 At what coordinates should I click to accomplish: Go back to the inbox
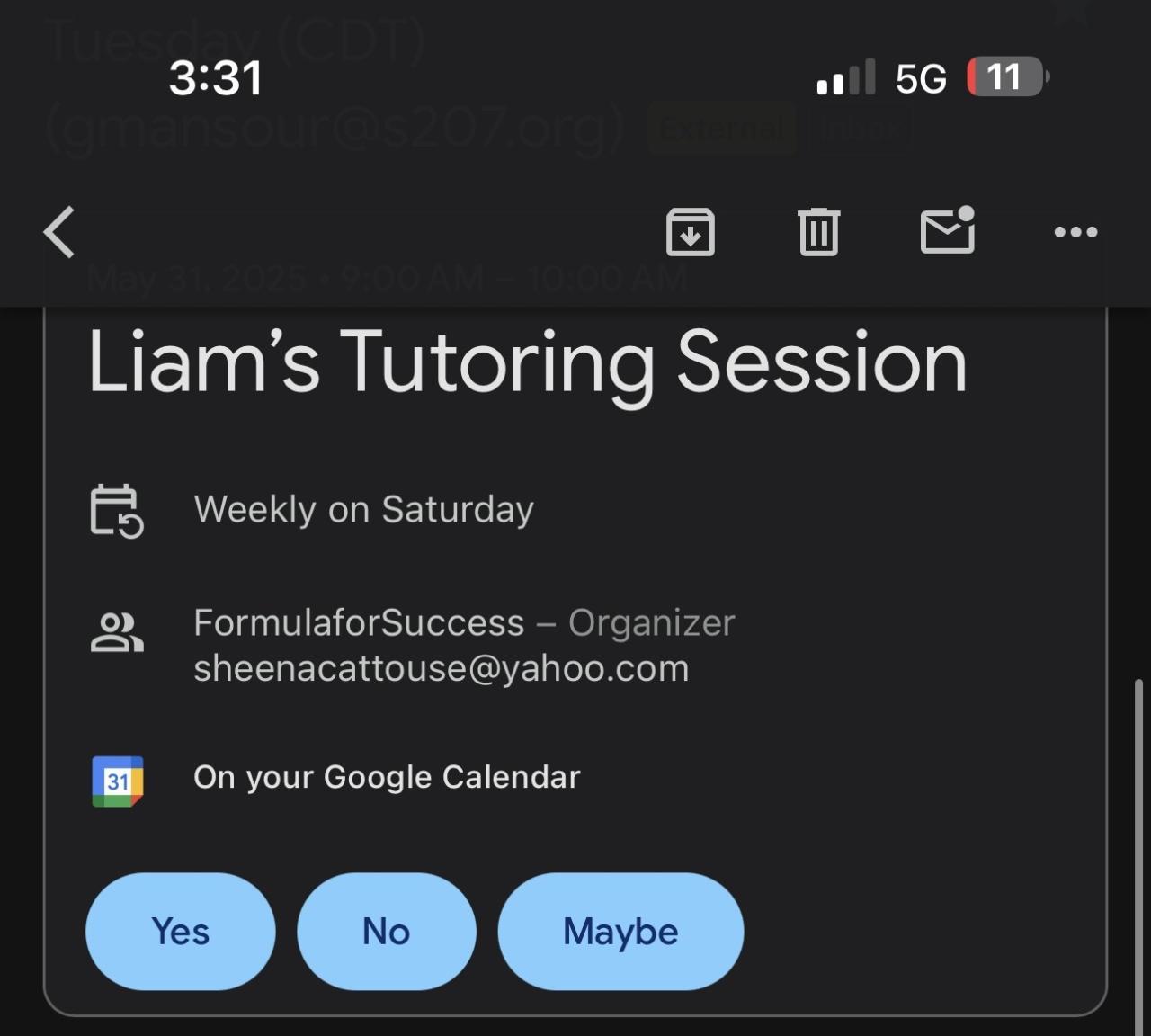click(x=59, y=232)
